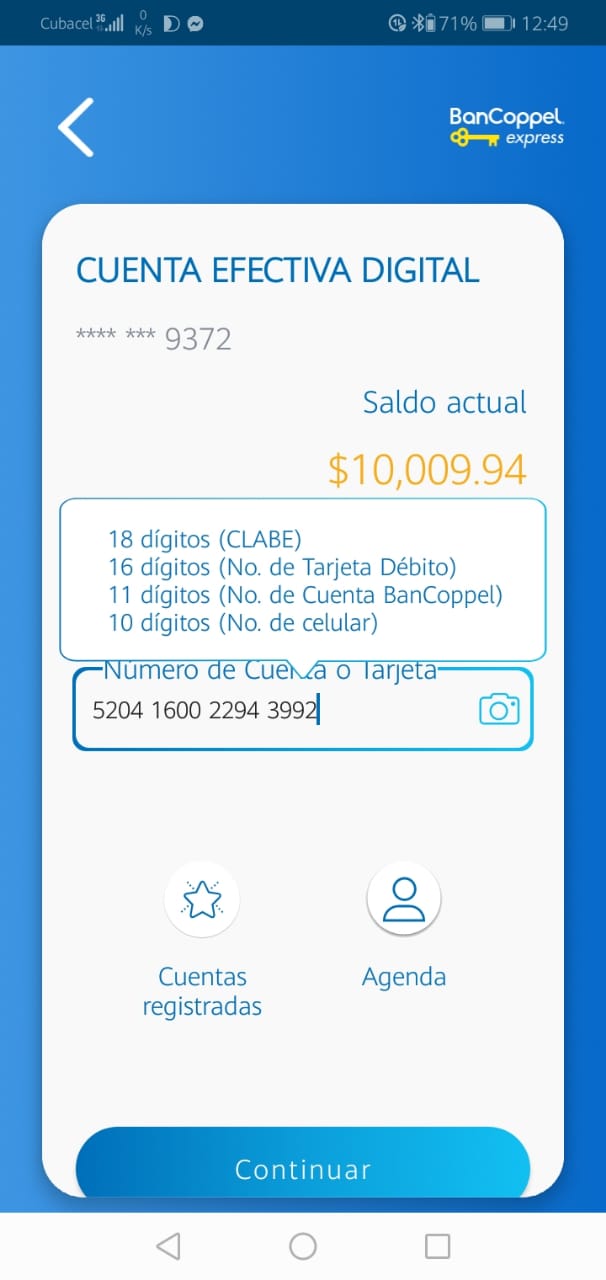606x1280 pixels.
Task: Go back with the top-left arrow
Action: click(76, 127)
